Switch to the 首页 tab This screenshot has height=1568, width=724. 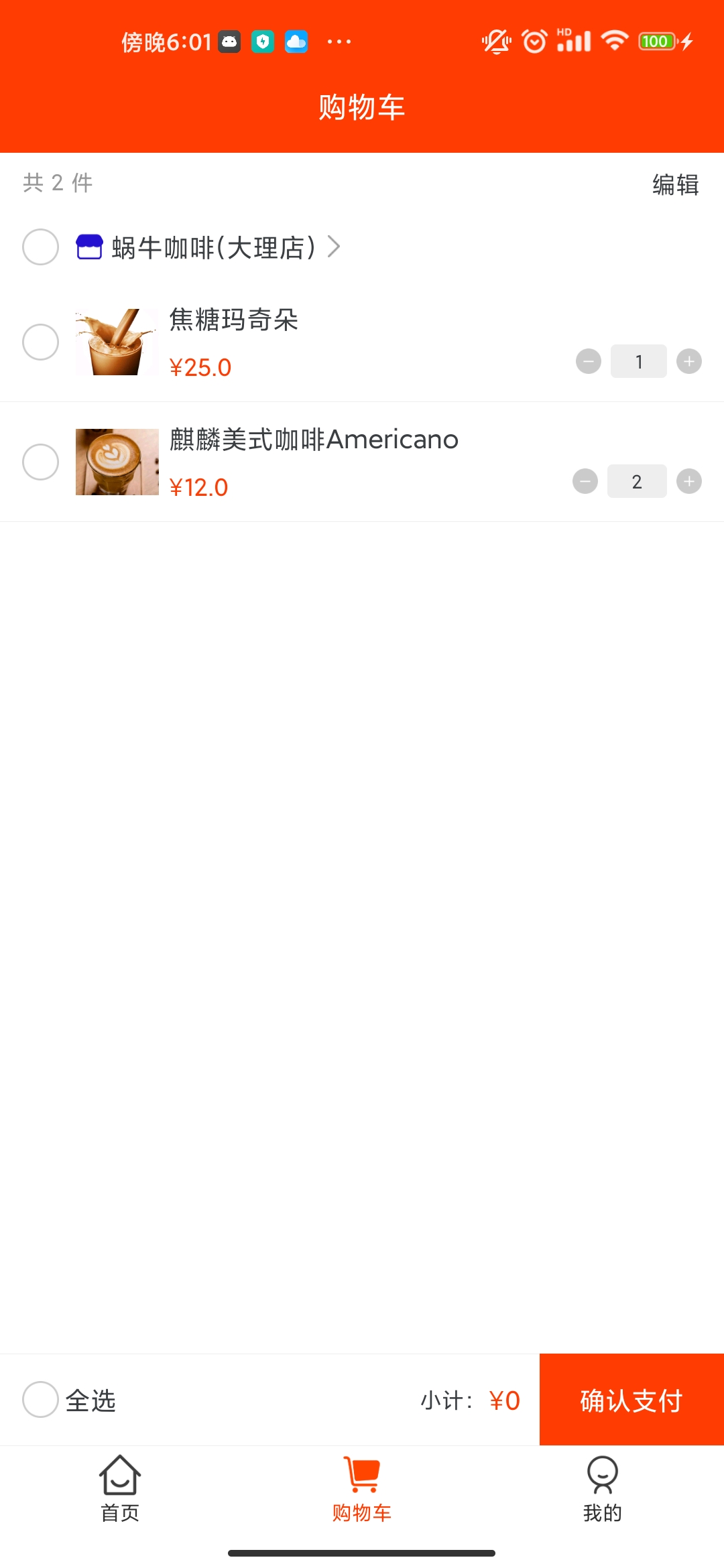coord(120,1489)
